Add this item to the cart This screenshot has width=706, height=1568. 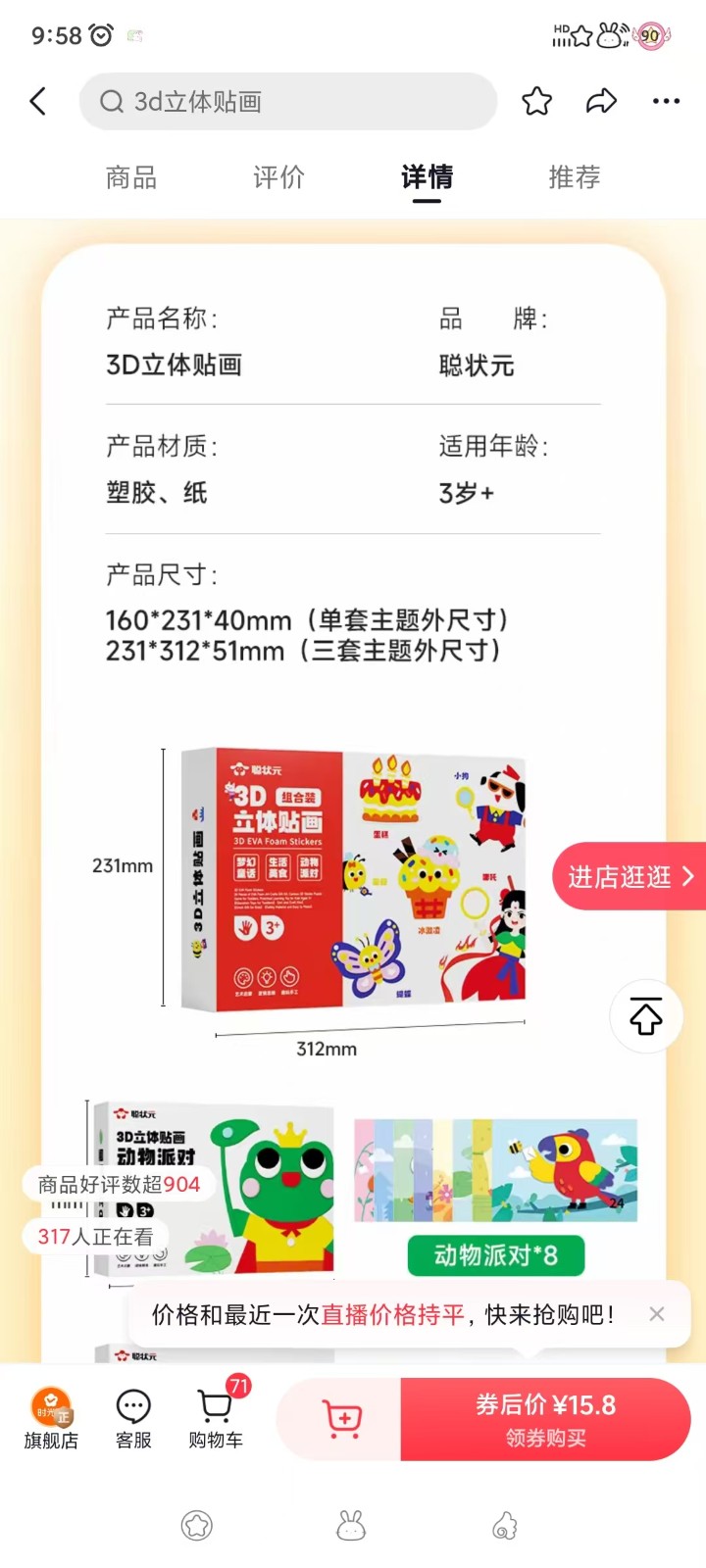[342, 1419]
